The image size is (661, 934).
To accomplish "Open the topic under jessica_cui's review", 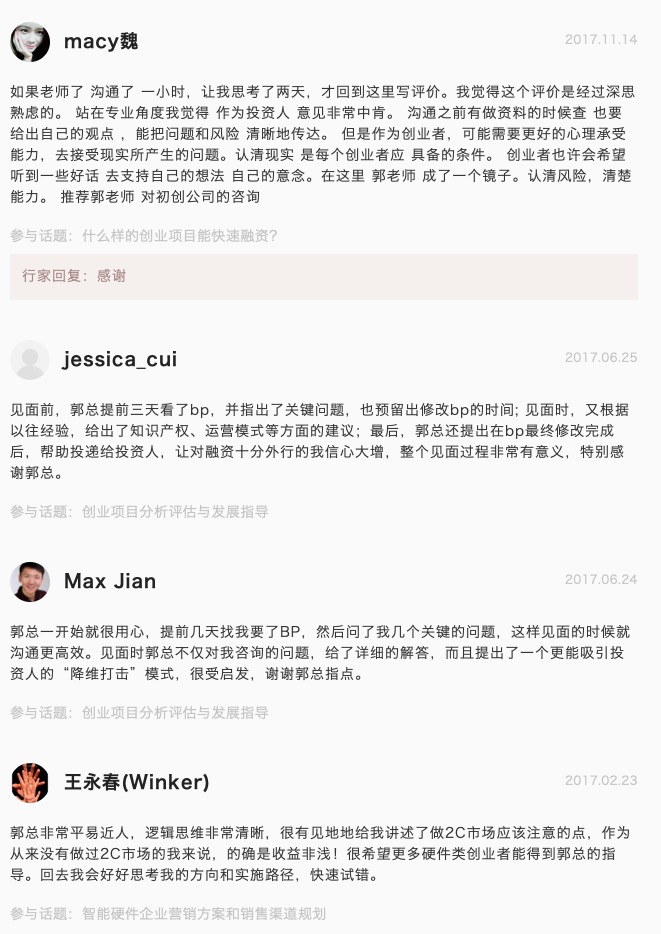I will coord(175,512).
